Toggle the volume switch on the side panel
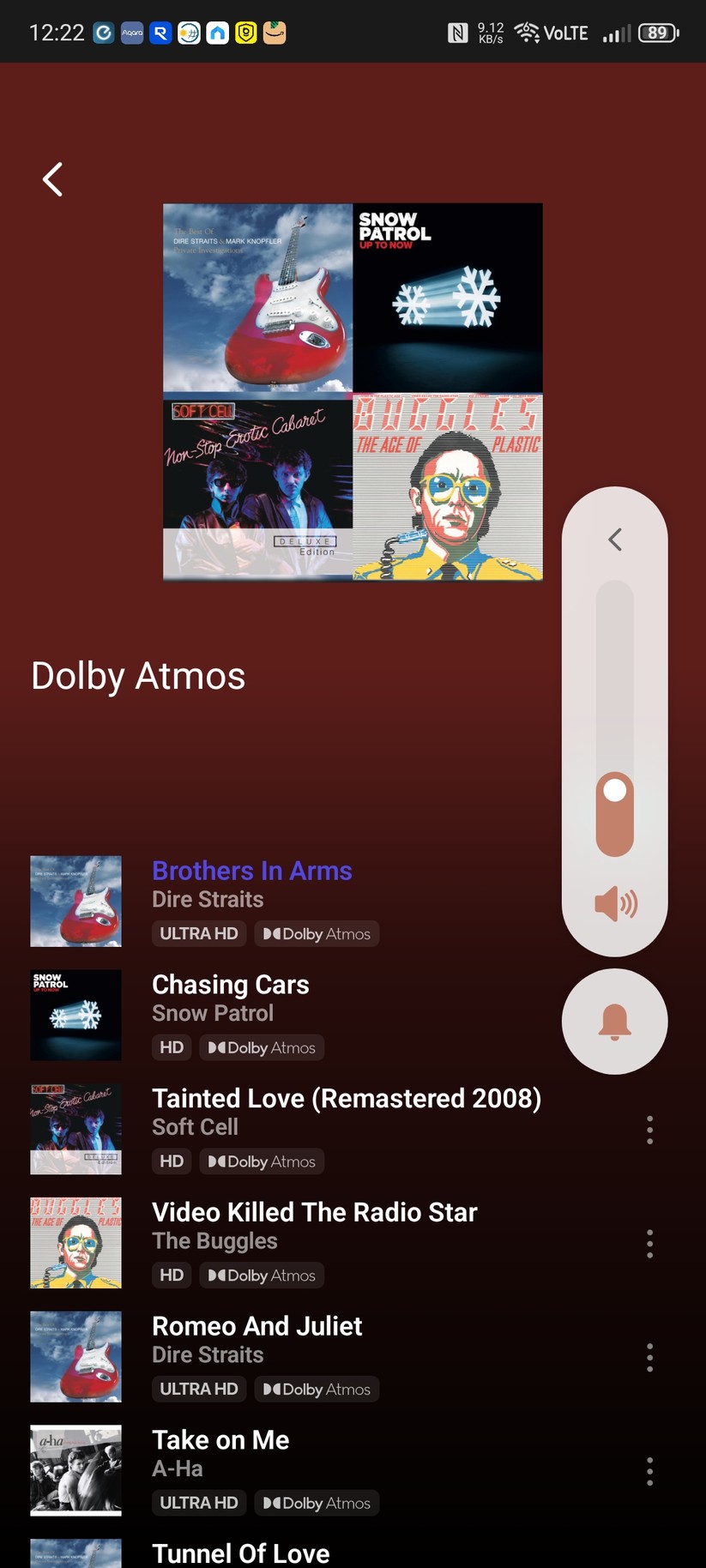Screen dimensions: 706x1568 click(x=614, y=811)
